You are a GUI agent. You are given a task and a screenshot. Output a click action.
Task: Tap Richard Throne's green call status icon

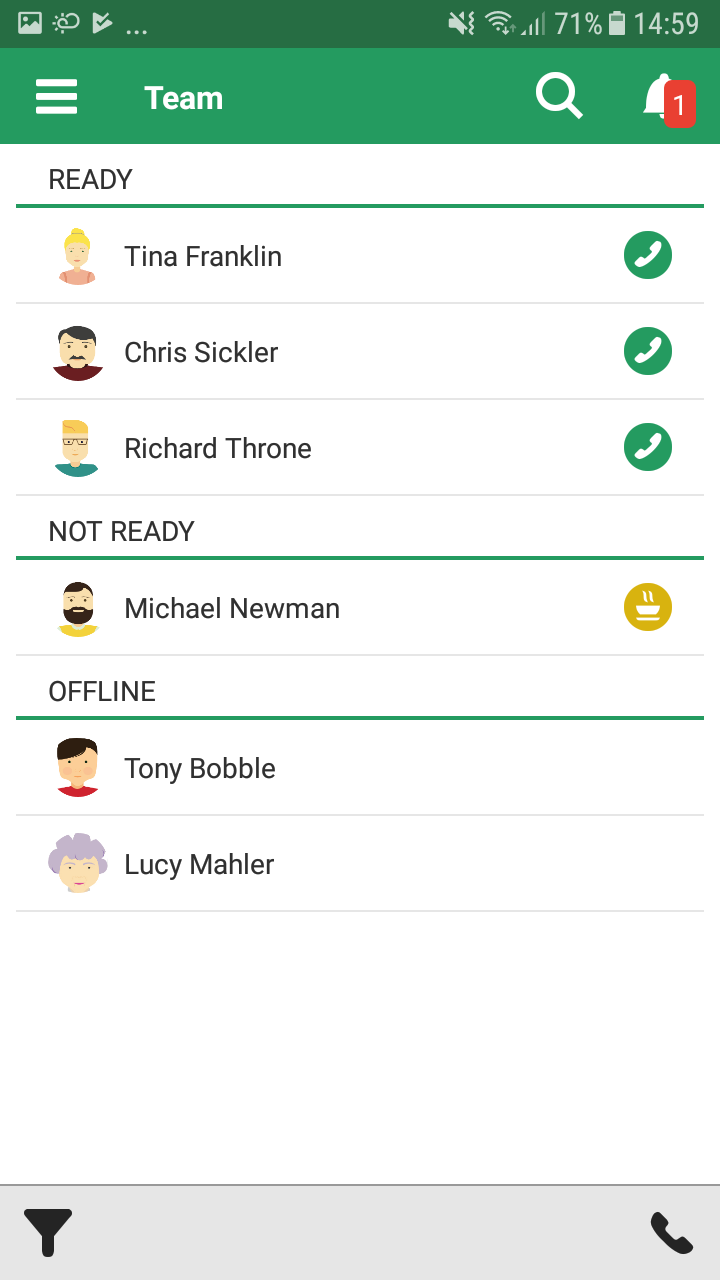tap(647, 447)
